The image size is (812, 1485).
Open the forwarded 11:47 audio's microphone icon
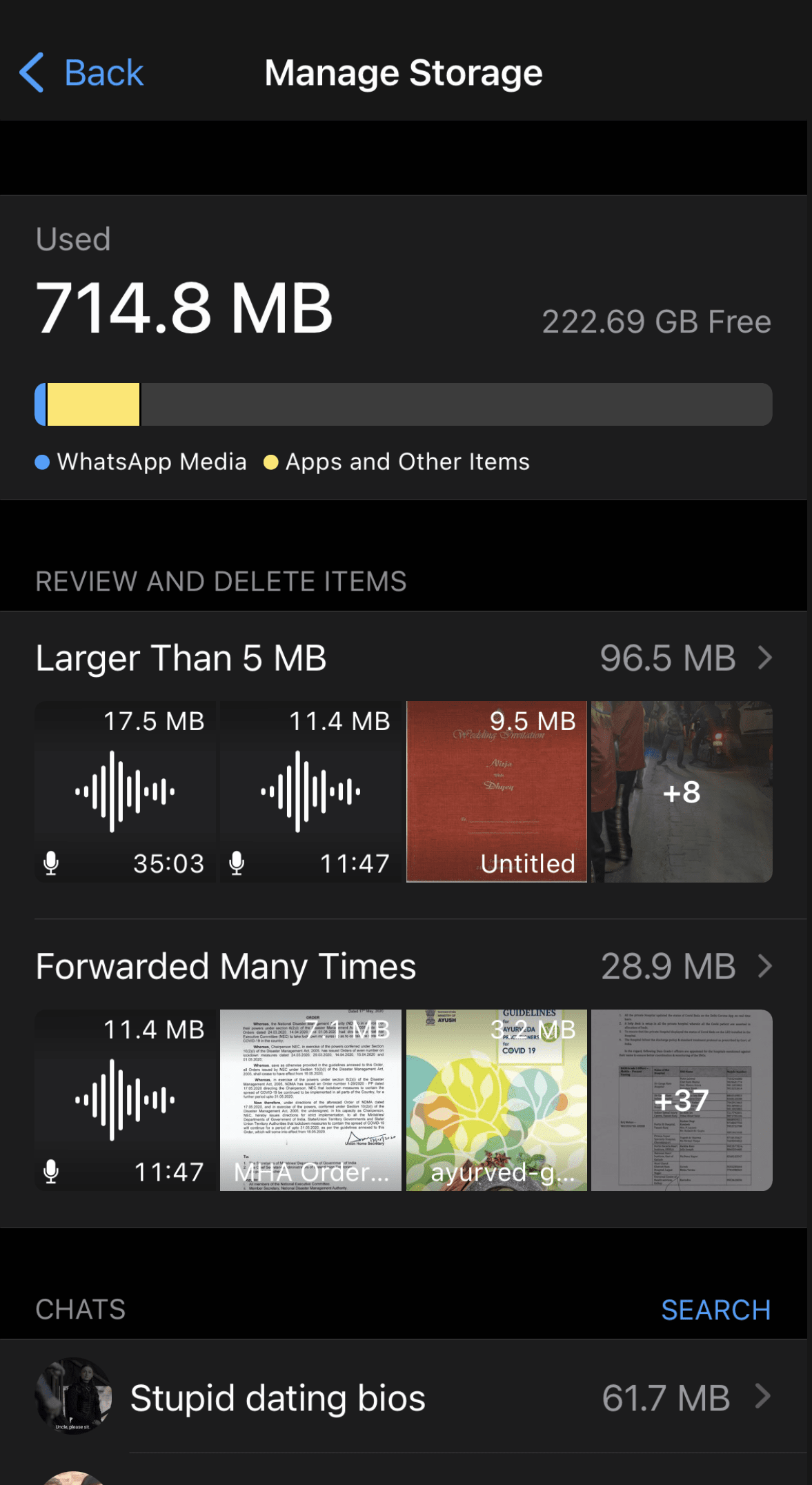pyautogui.click(x=52, y=1172)
